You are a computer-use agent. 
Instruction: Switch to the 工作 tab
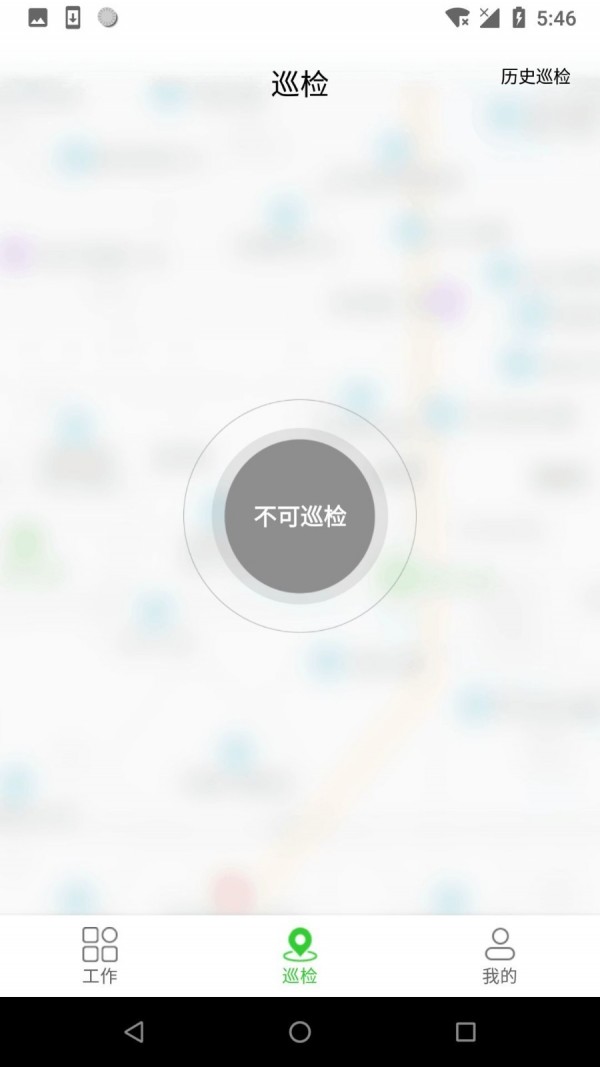[x=100, y=955]
